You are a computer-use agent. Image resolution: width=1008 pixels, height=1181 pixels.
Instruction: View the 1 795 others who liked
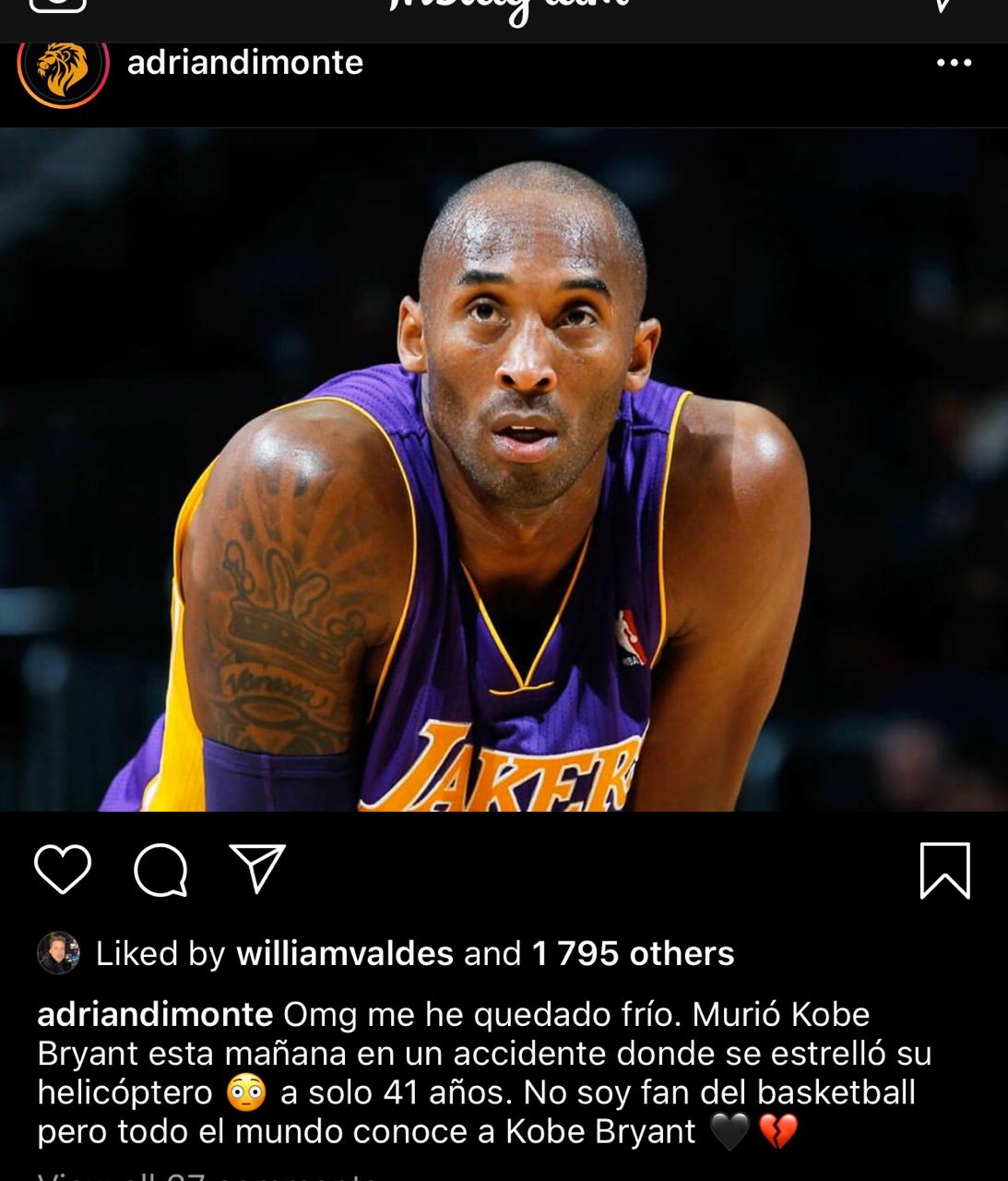pos(633,953)
